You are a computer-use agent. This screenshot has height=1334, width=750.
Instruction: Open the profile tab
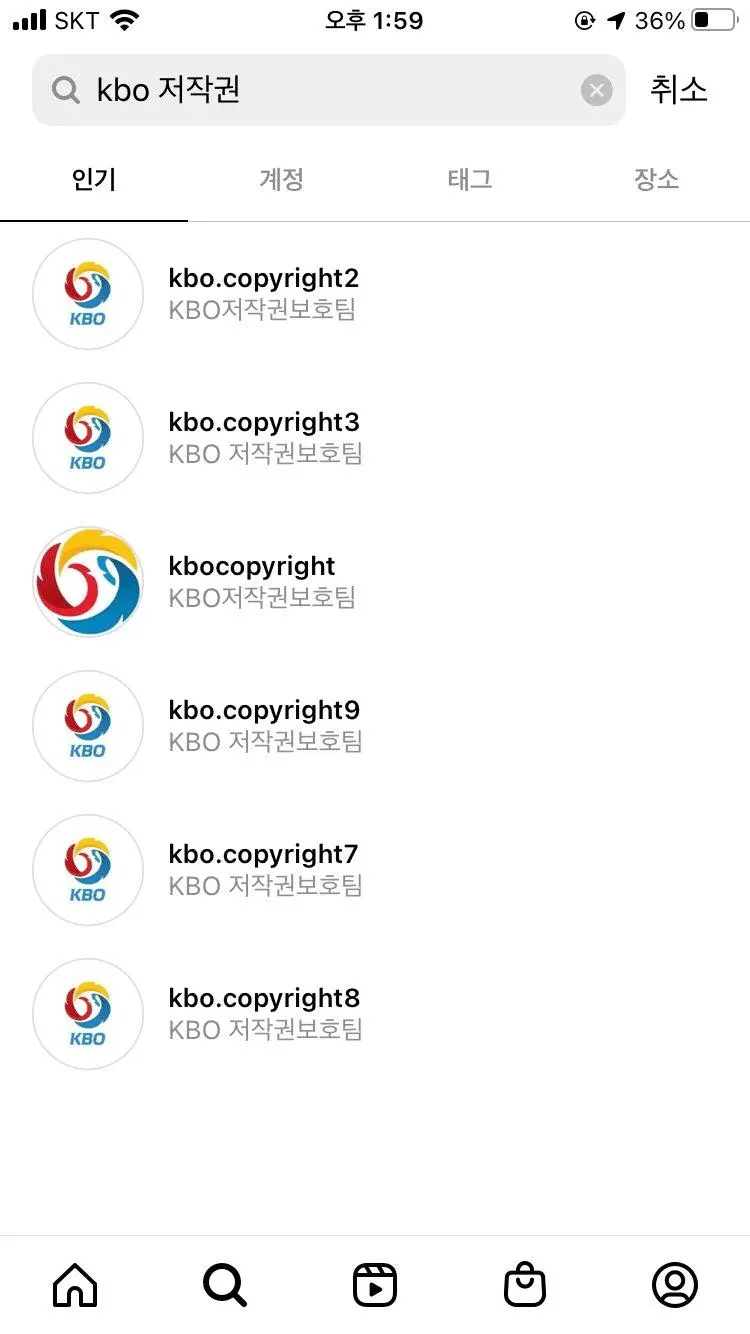tap(675, 1285)
